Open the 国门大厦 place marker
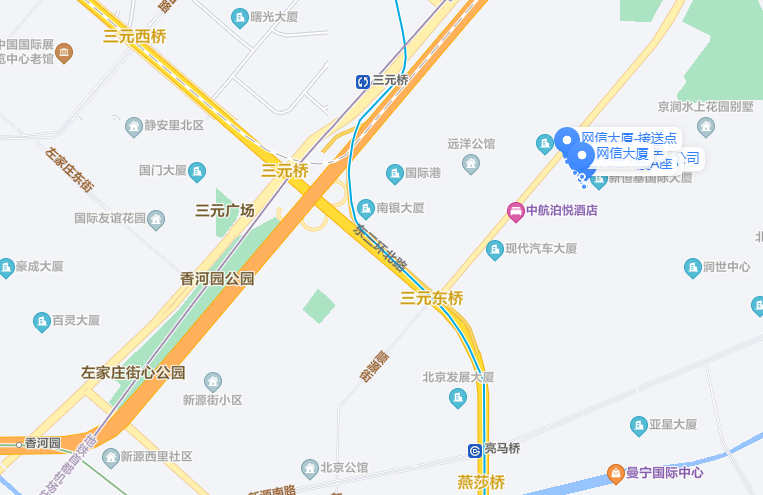This screenshot has height=495, width=763. [x=197, y=171]
